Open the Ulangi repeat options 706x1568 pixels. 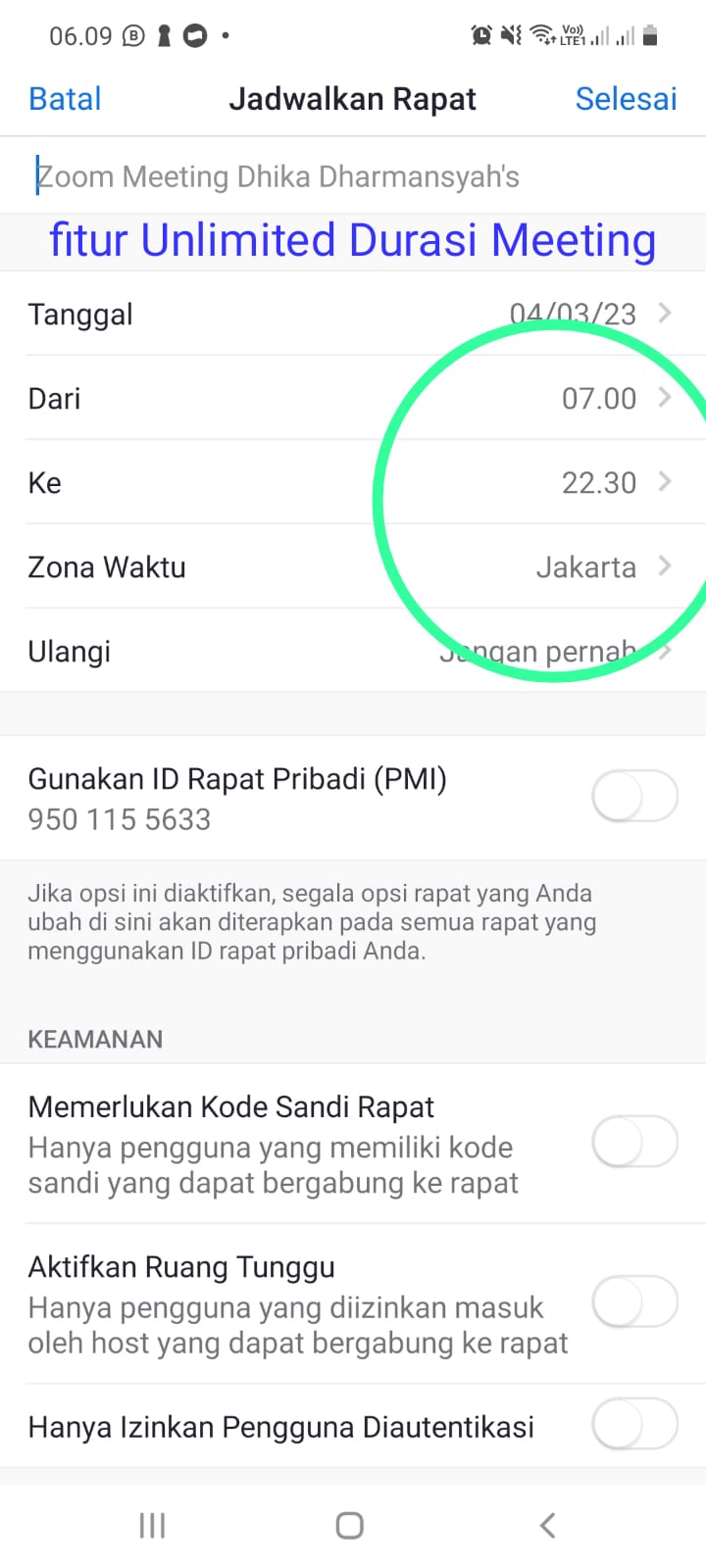[x=353, y=651]
